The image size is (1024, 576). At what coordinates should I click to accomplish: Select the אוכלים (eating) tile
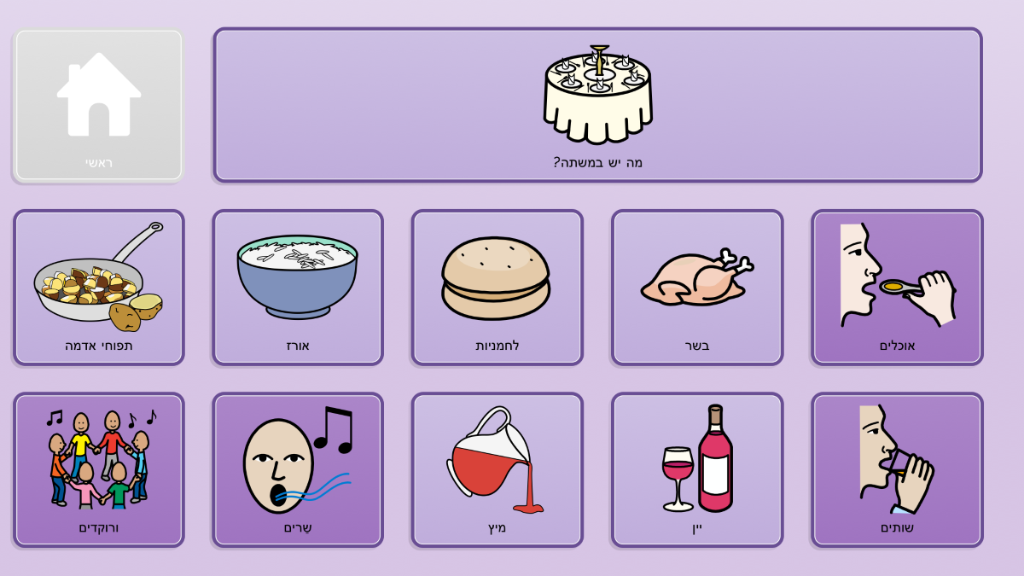tap(896, 287)
